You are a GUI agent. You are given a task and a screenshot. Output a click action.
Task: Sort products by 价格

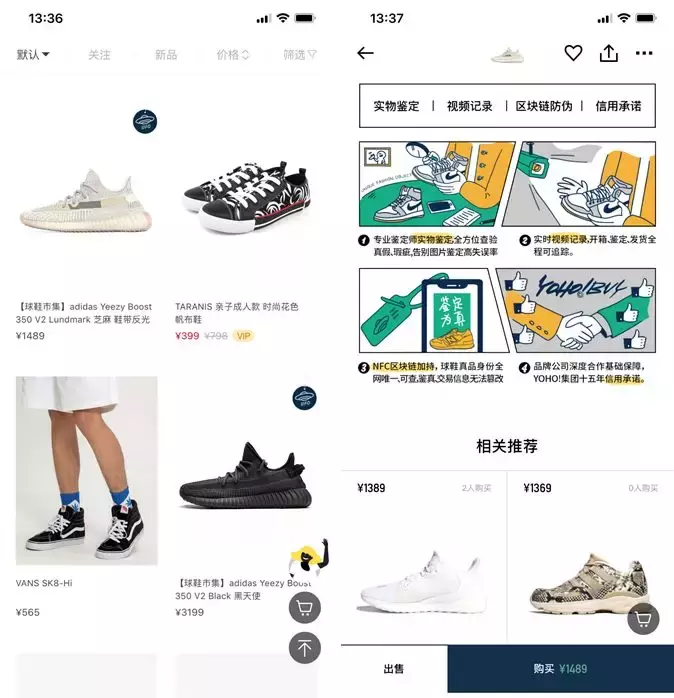pos(232,55)
